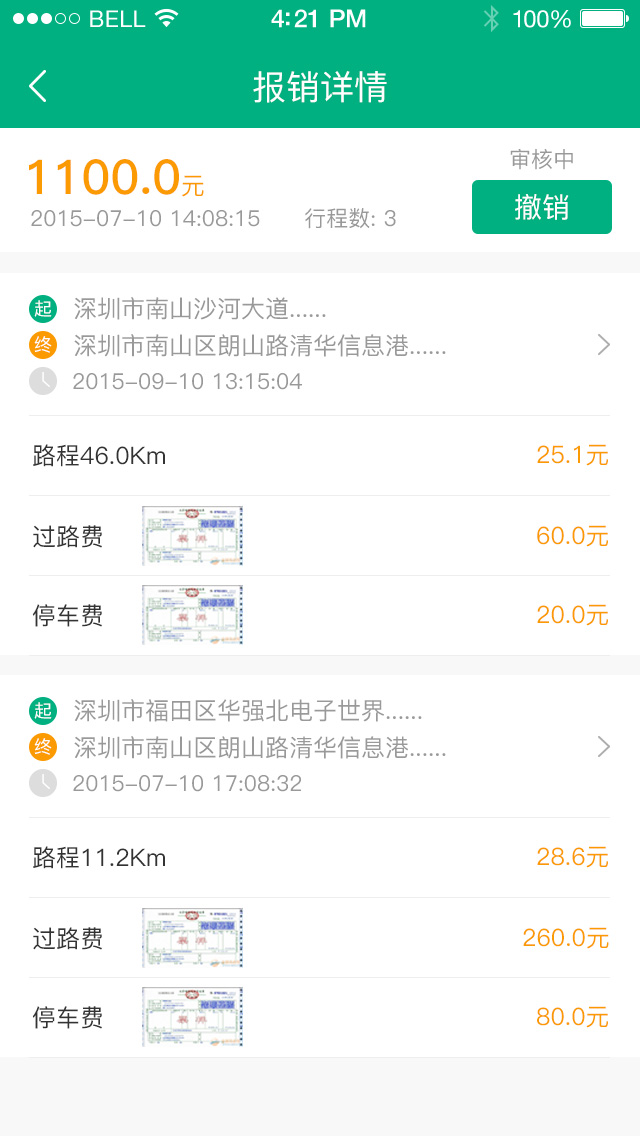
Task: View 停车费 receipt image for 20.0元
Action: click(192, 615)
